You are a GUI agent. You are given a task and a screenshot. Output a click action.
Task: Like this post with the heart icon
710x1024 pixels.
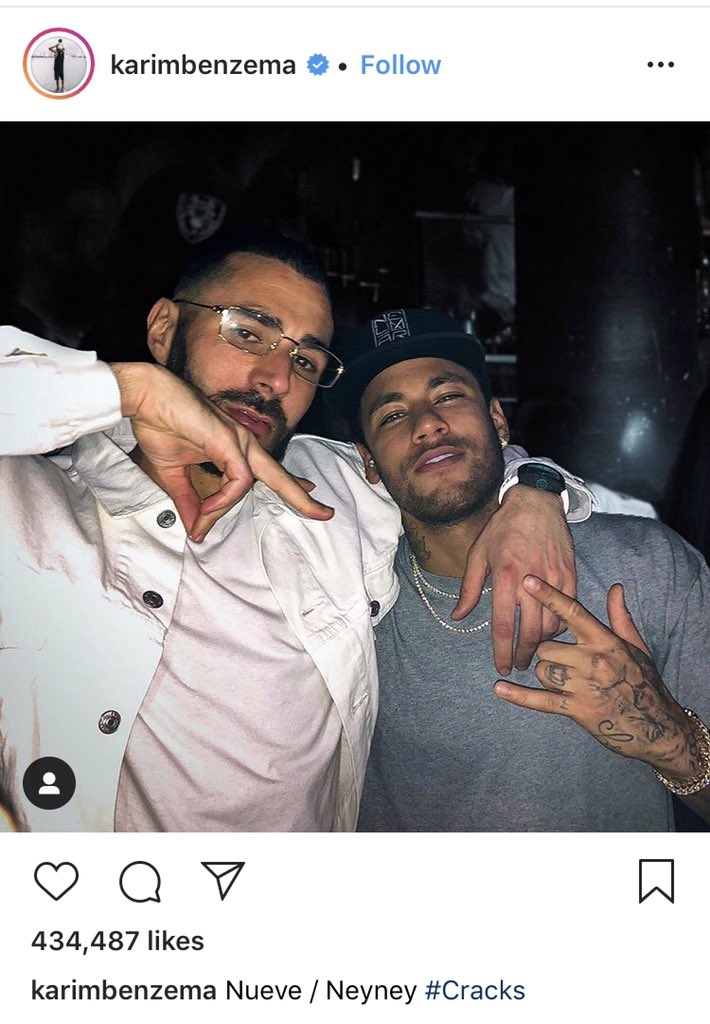(56, 881)
